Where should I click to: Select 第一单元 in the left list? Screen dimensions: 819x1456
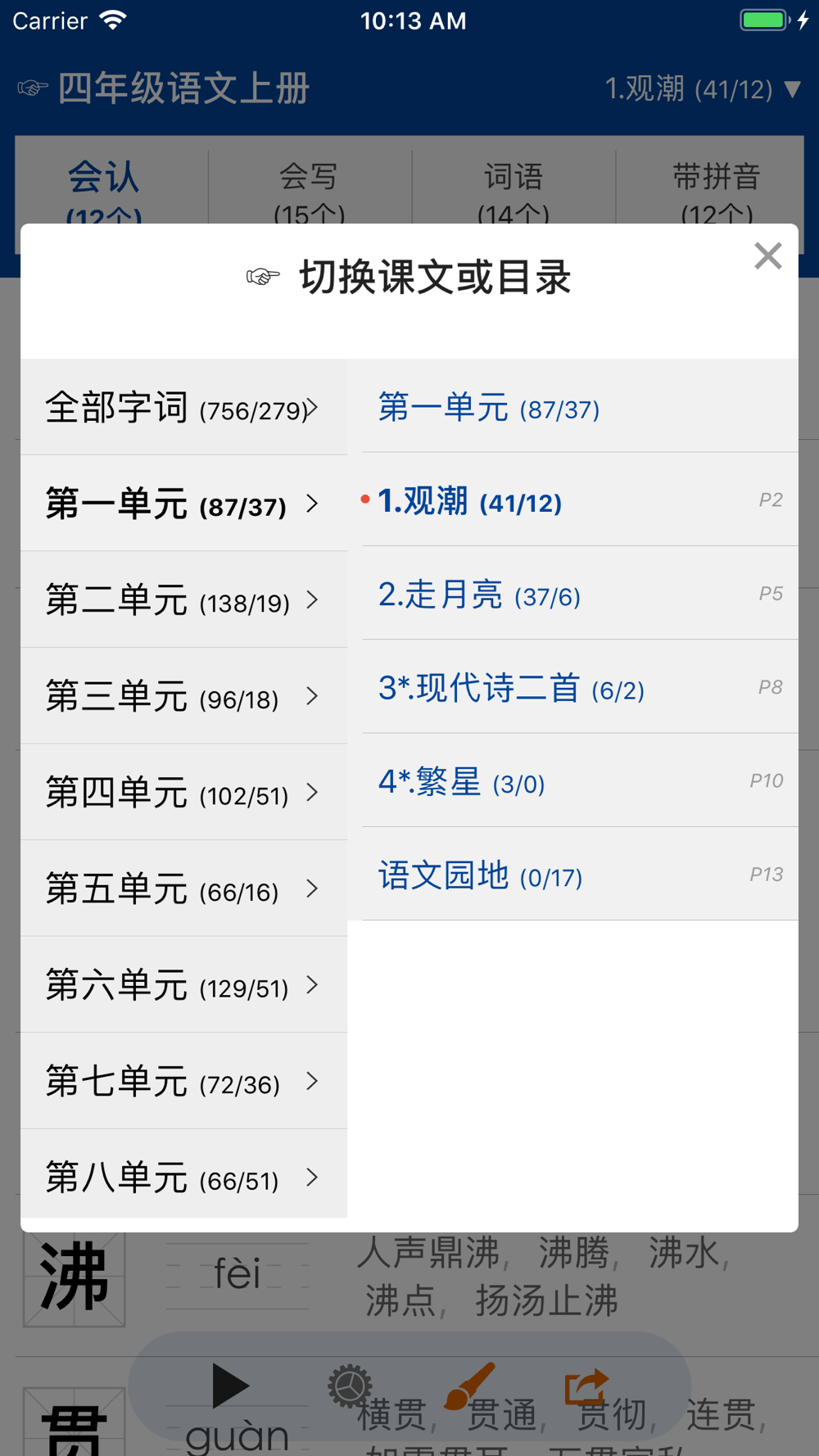tap(183, 504)
